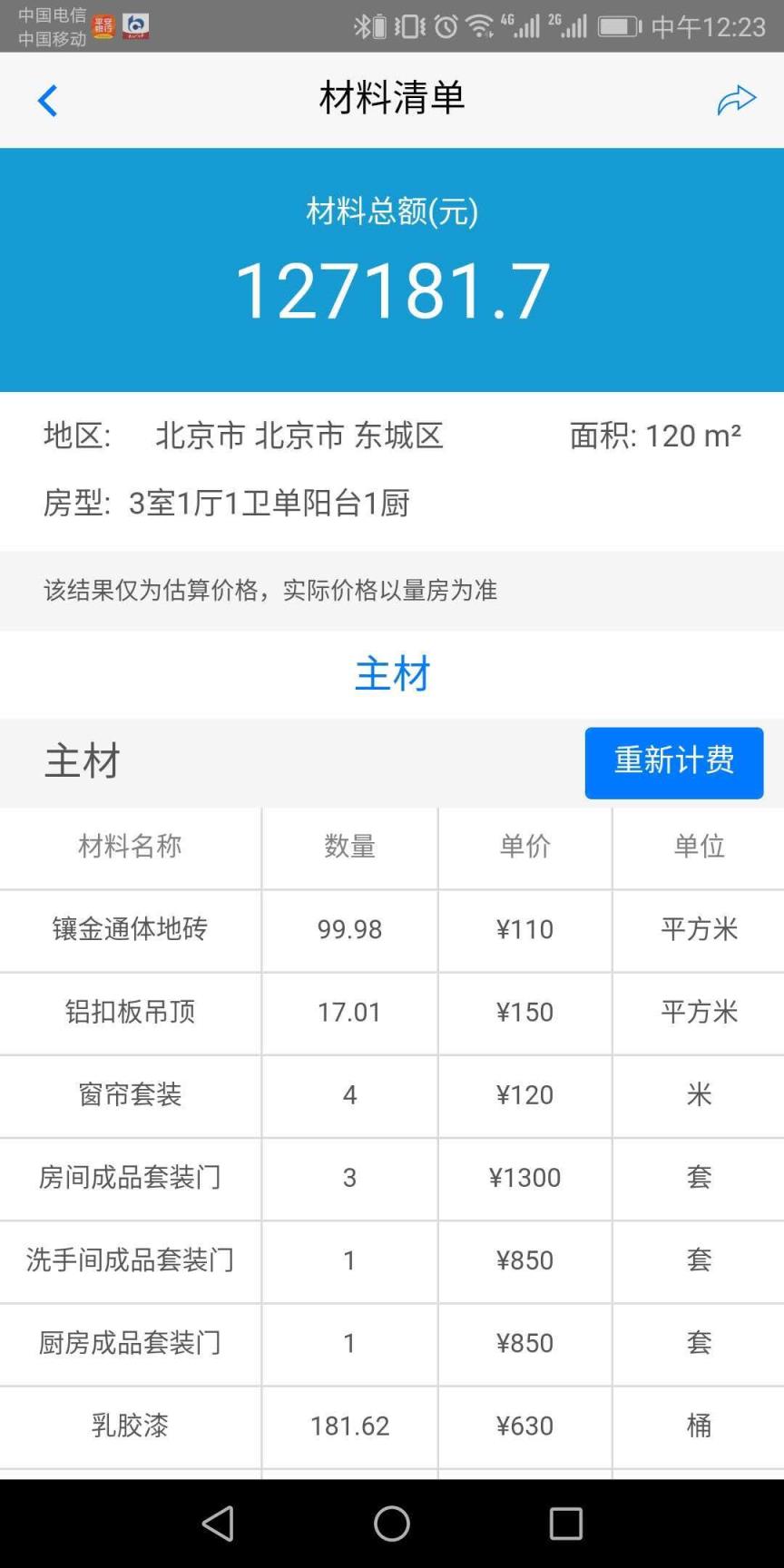The height and width of the screenshot is (1568, 784).
Task: Tap the back arrow on title bar
Action: (48, 101)
